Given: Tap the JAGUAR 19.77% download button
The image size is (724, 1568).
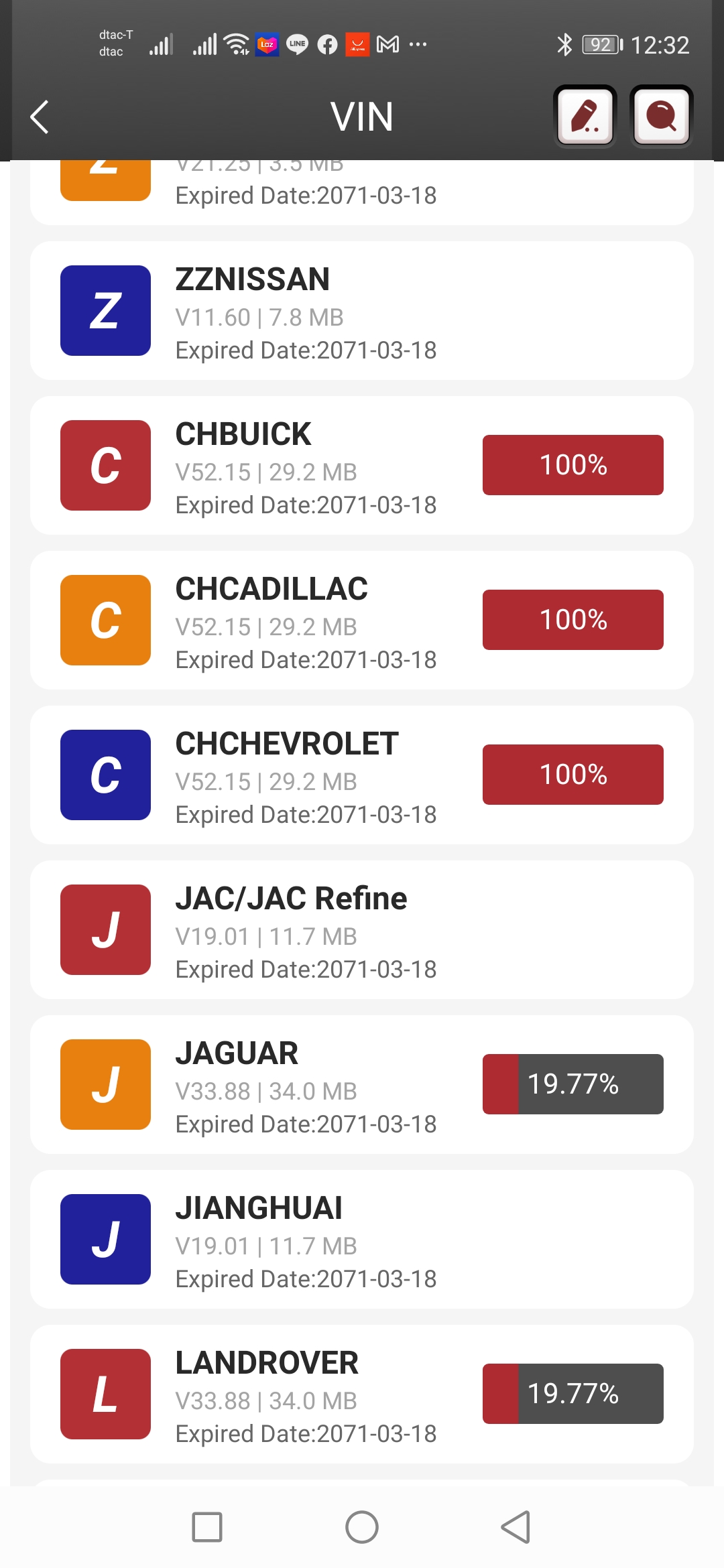Looking at the screenshot, I should 573,1084.
